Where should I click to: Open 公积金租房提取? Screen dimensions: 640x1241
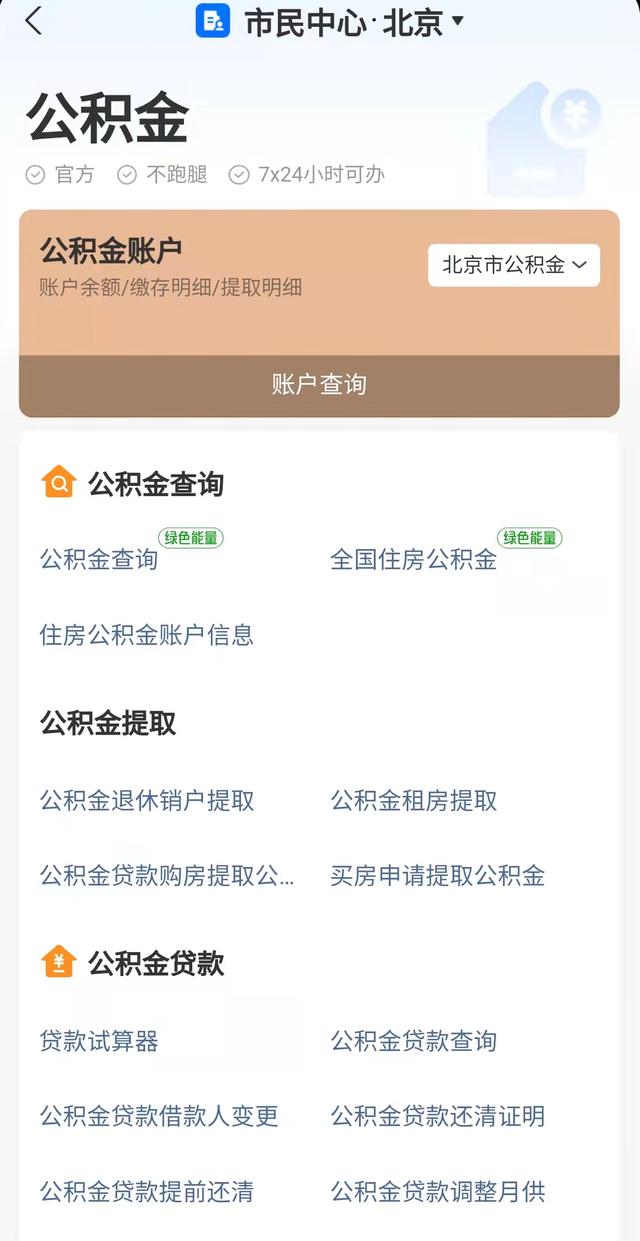[x=414, y=801]
